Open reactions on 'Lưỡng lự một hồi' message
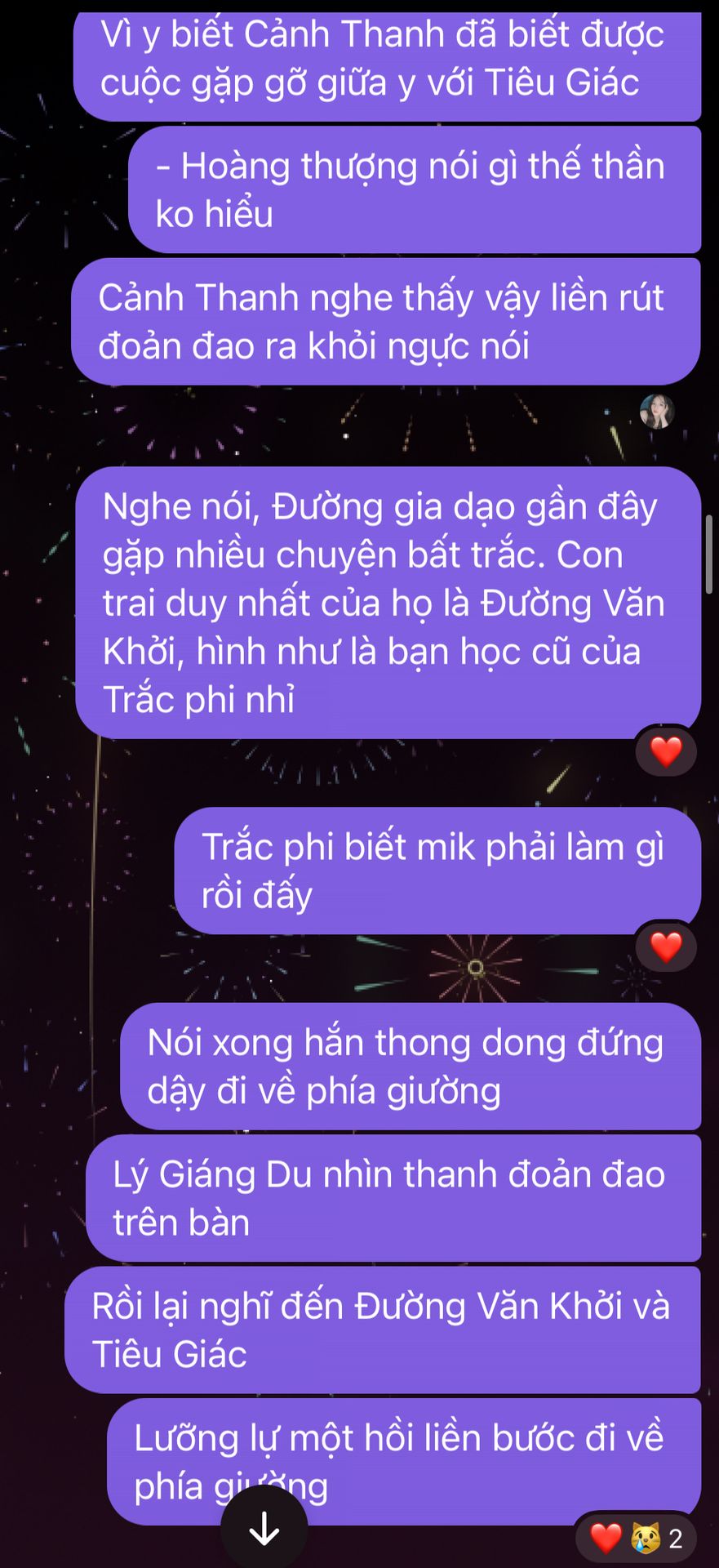This screenshot has width=719, height=1568. (x=635, y=1539)
